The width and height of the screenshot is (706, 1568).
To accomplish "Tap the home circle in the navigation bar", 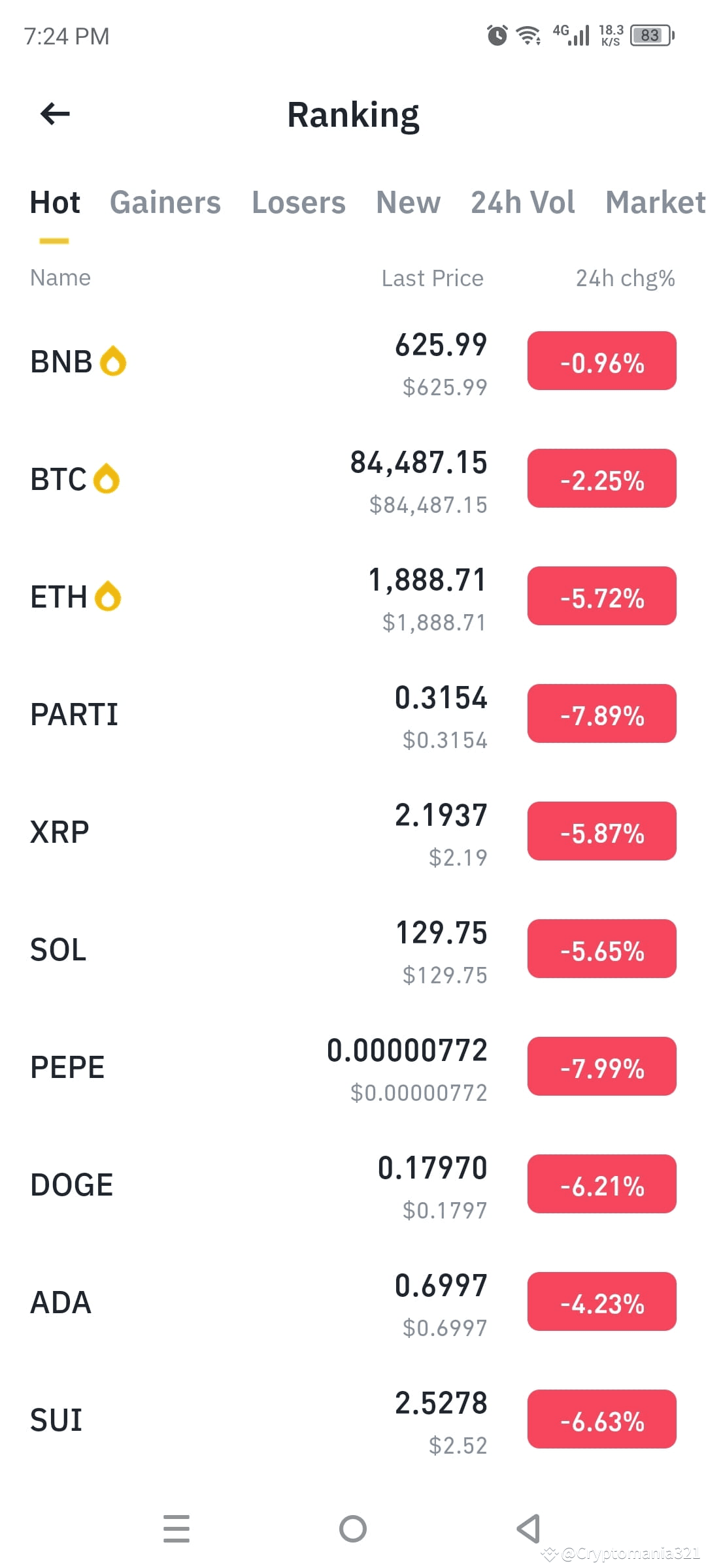I will pos(353,1528).
